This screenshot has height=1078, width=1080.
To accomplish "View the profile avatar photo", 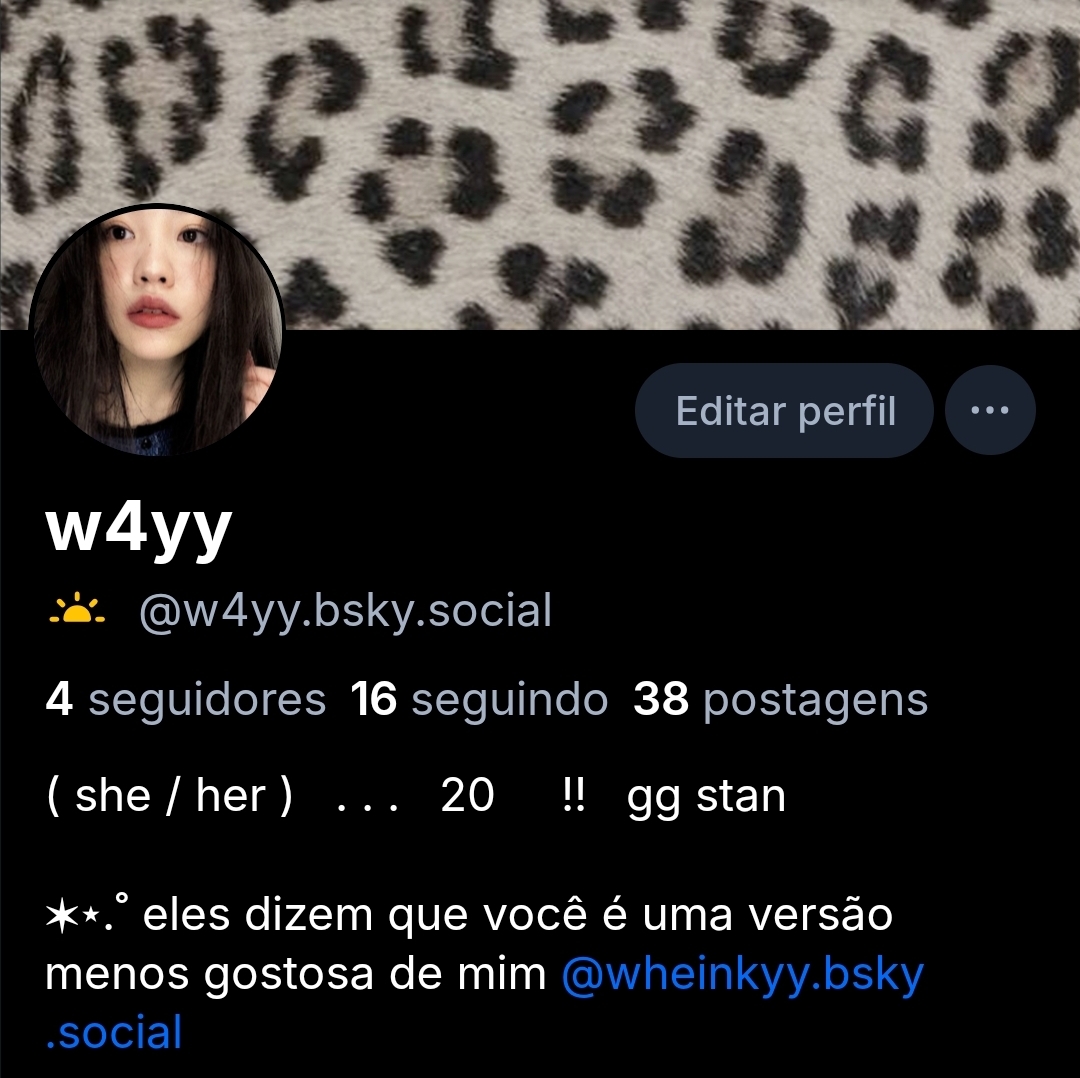I will point(157,331).
